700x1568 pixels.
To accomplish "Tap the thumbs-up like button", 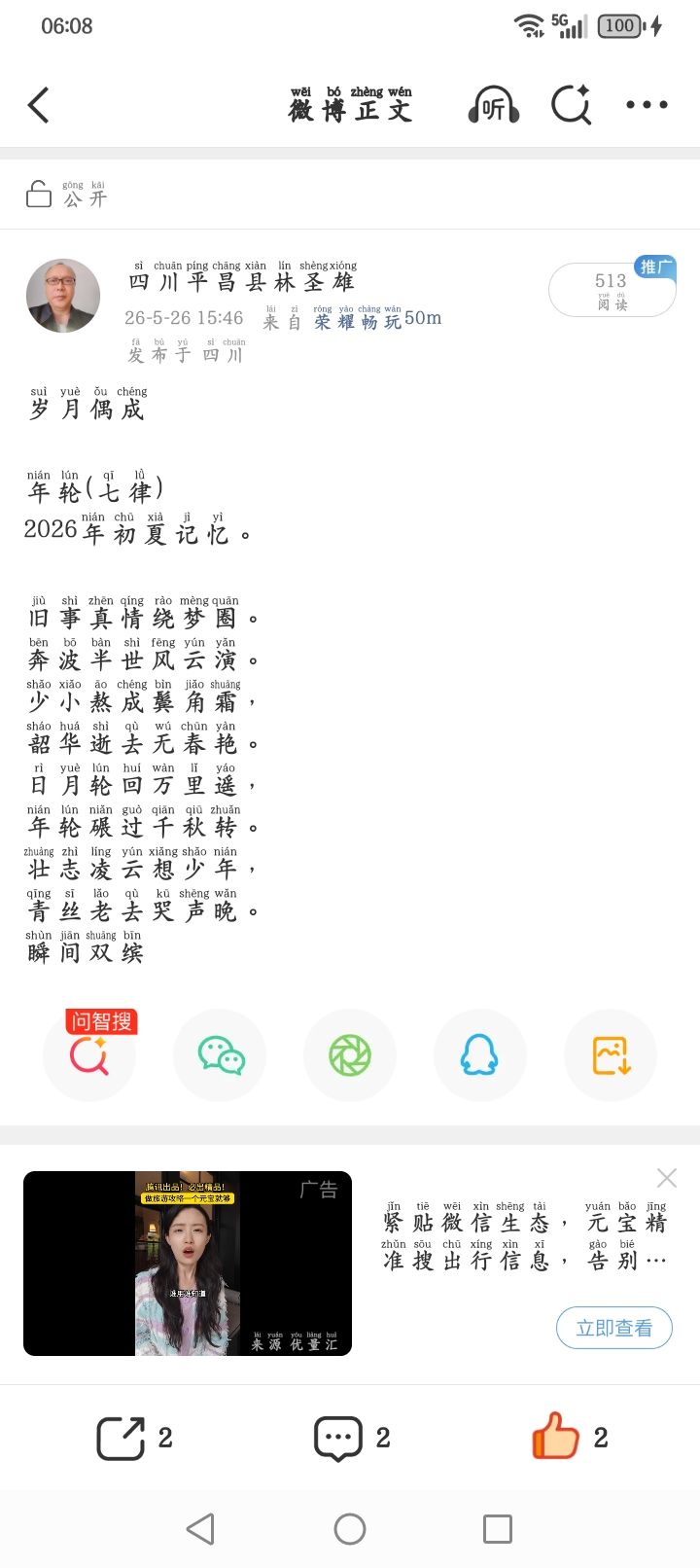I will coord(570,1436).
